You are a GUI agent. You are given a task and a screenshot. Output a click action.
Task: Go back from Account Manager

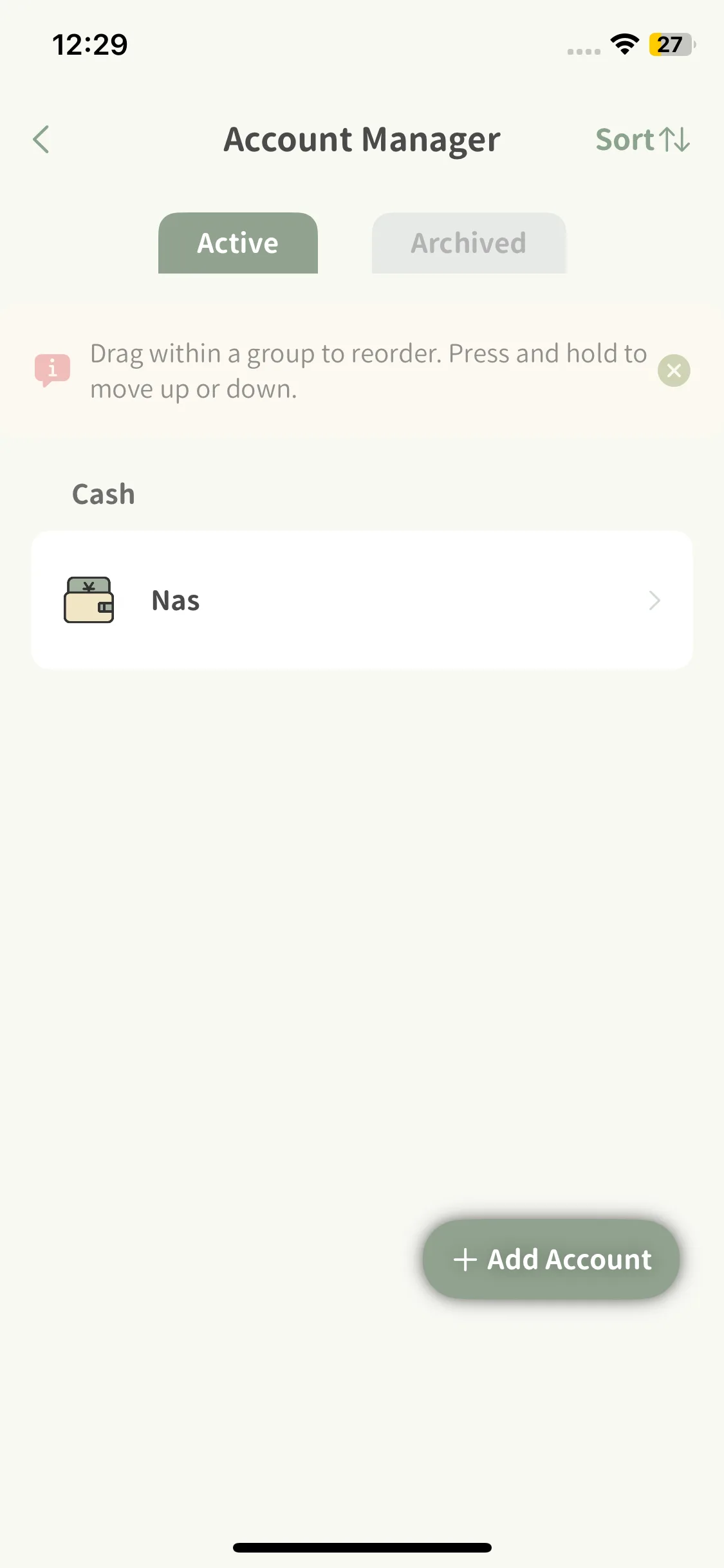point(41,140)
